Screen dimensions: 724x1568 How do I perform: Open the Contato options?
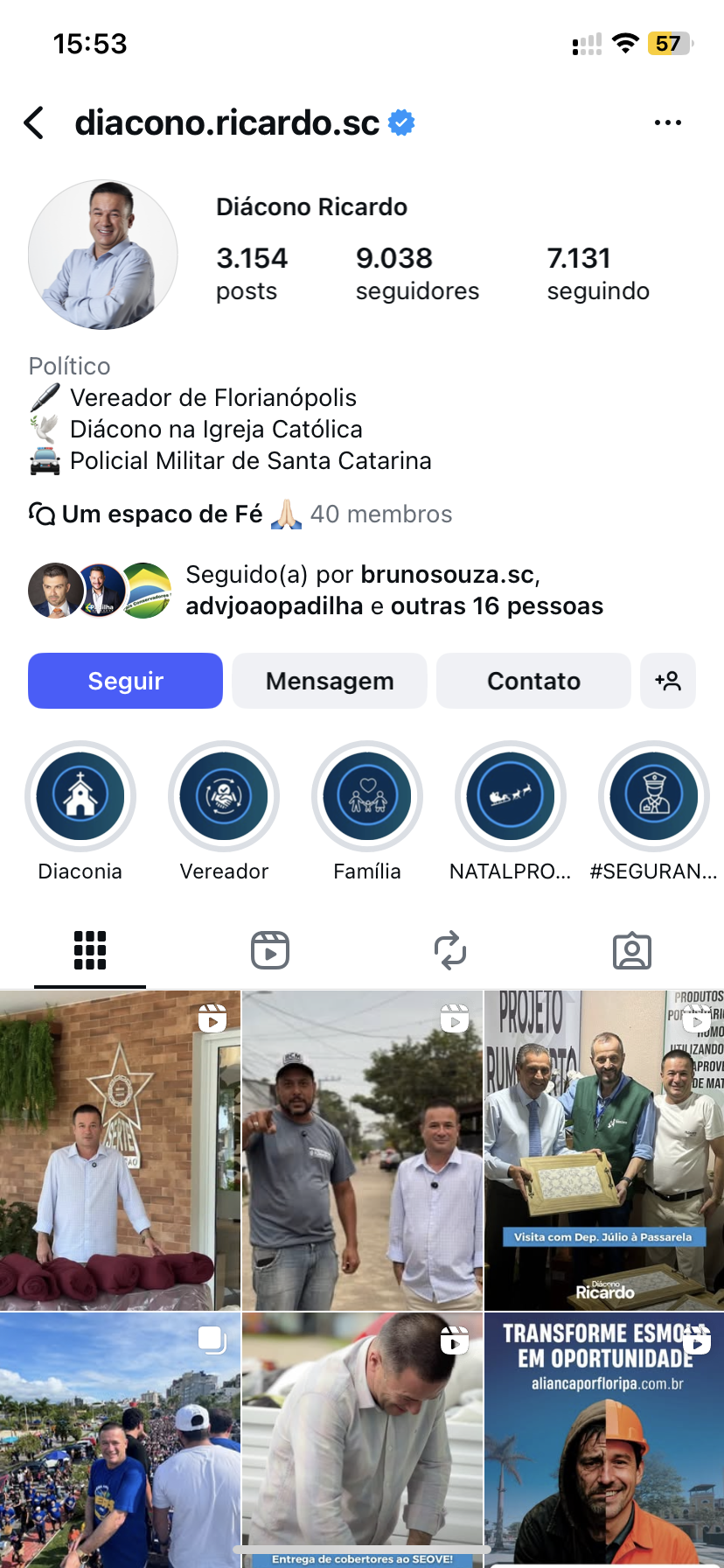click(533, 681)
